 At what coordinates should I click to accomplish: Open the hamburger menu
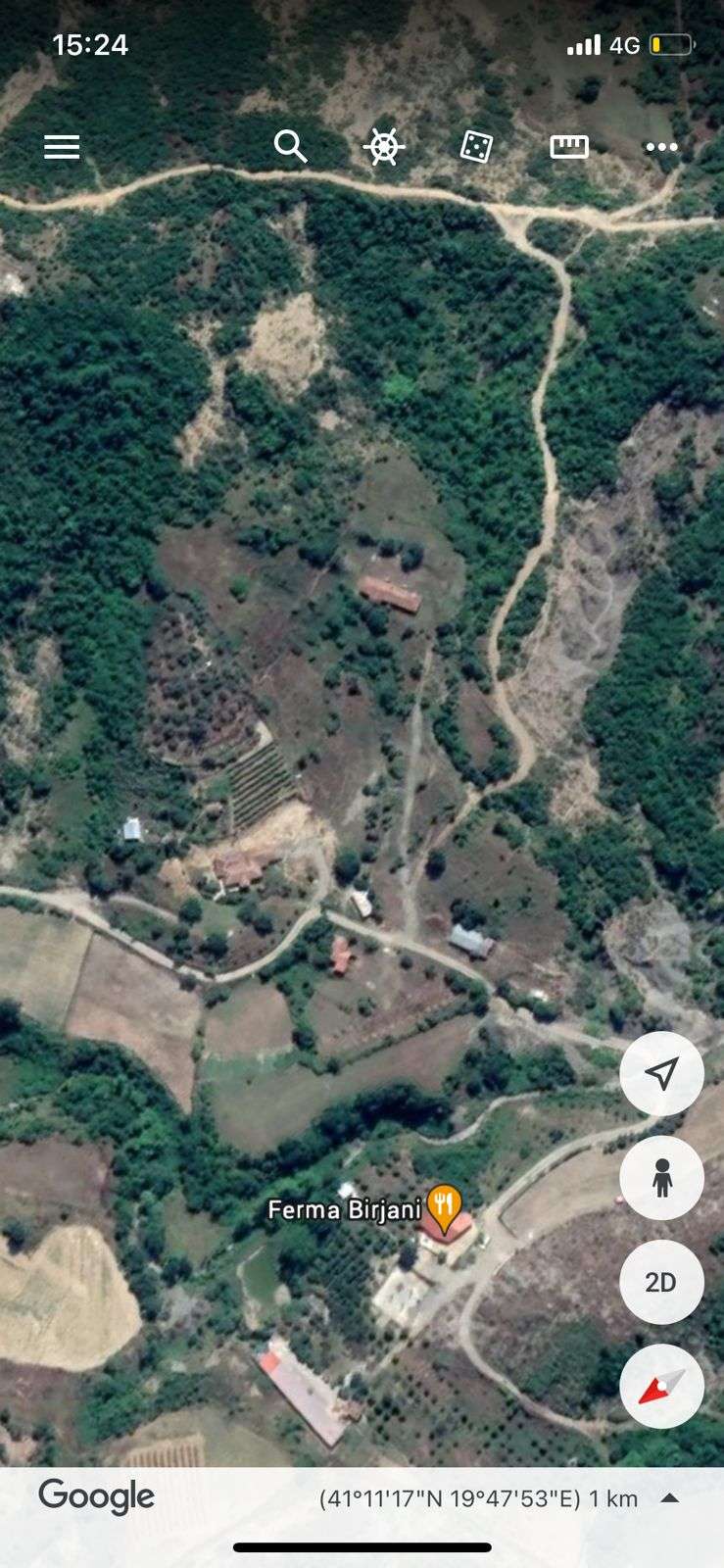pos(62,147)
